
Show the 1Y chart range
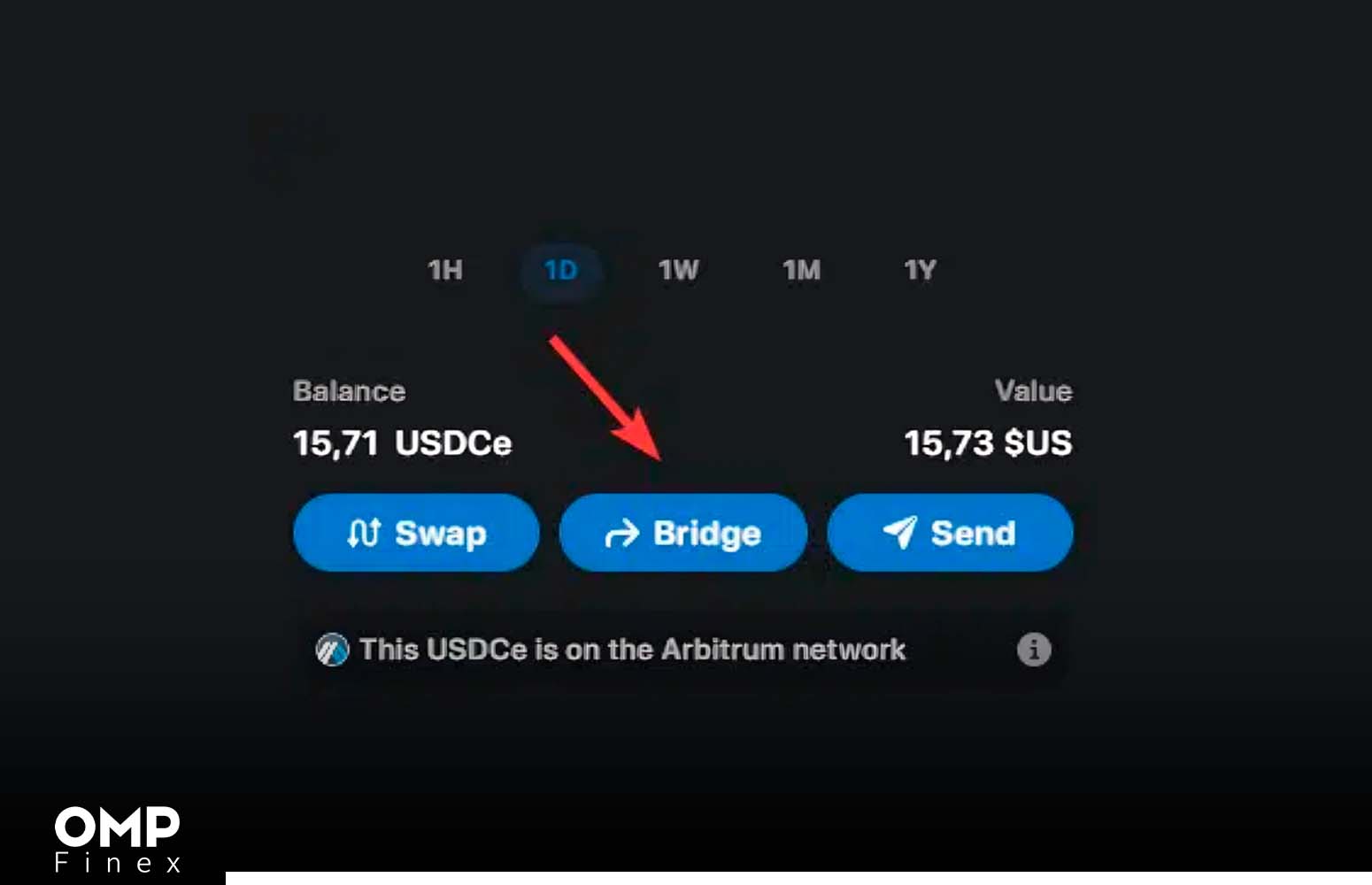click(x=920, y=270)
